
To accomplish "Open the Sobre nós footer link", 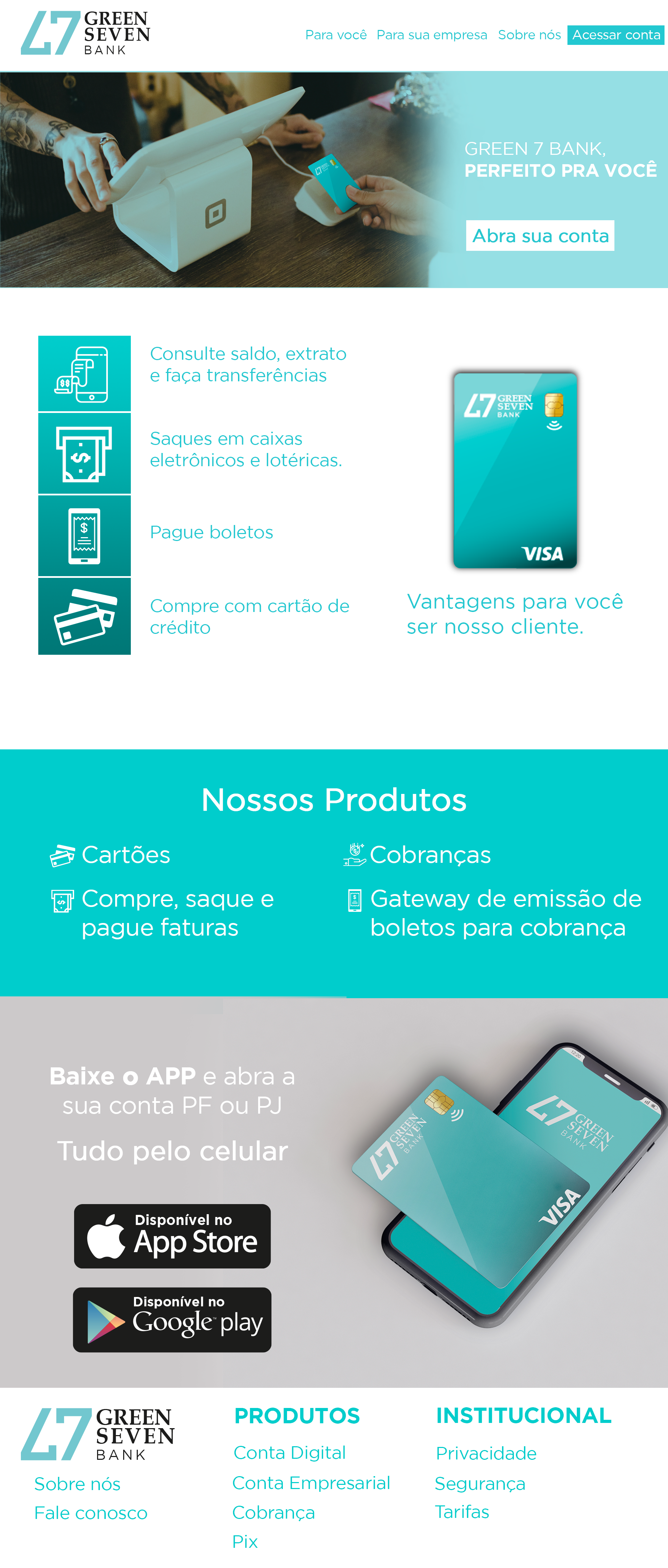I will (x=77, y=1484).
